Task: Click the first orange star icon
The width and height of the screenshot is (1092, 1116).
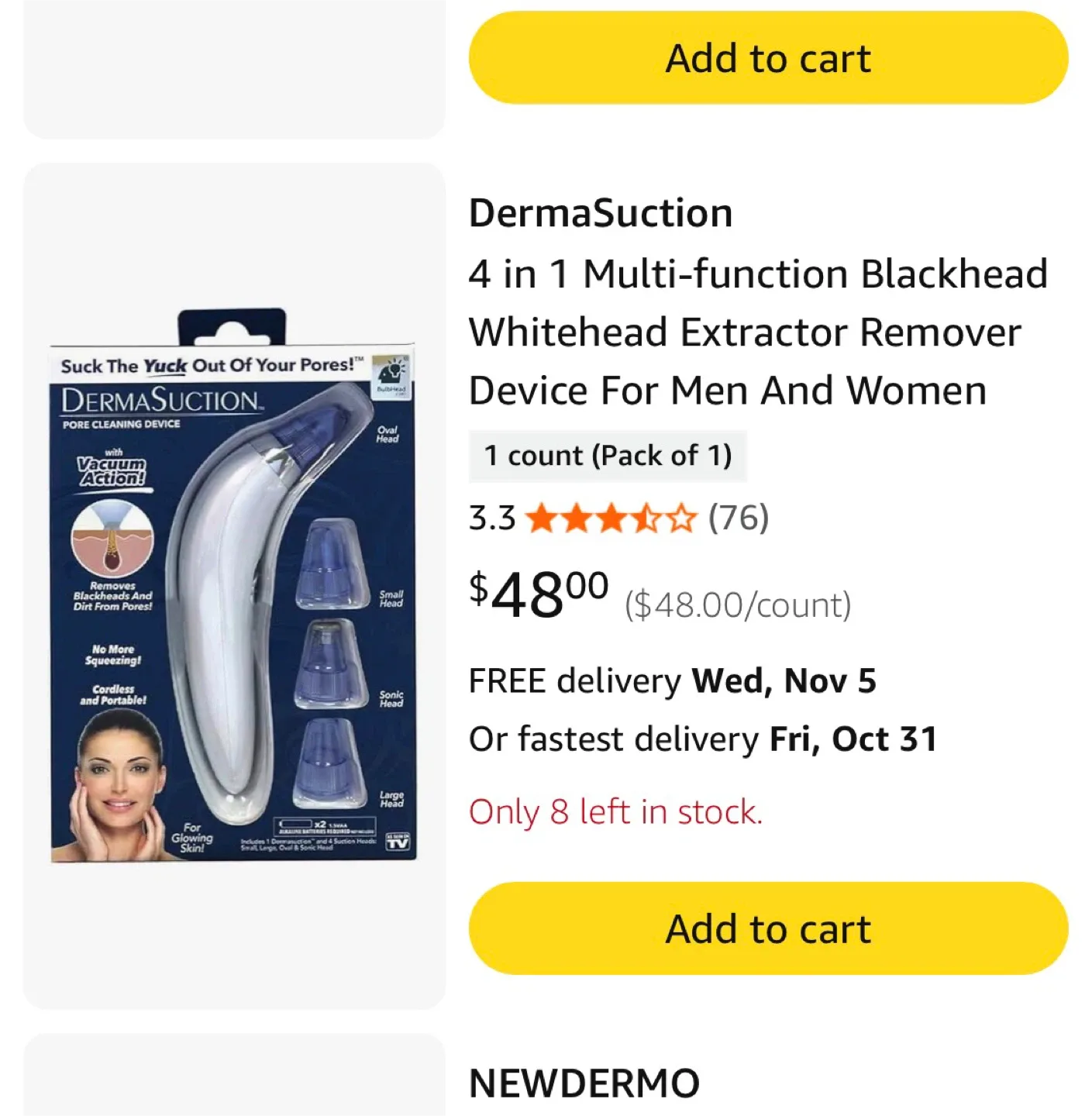Action: click(x=543, y=518)
